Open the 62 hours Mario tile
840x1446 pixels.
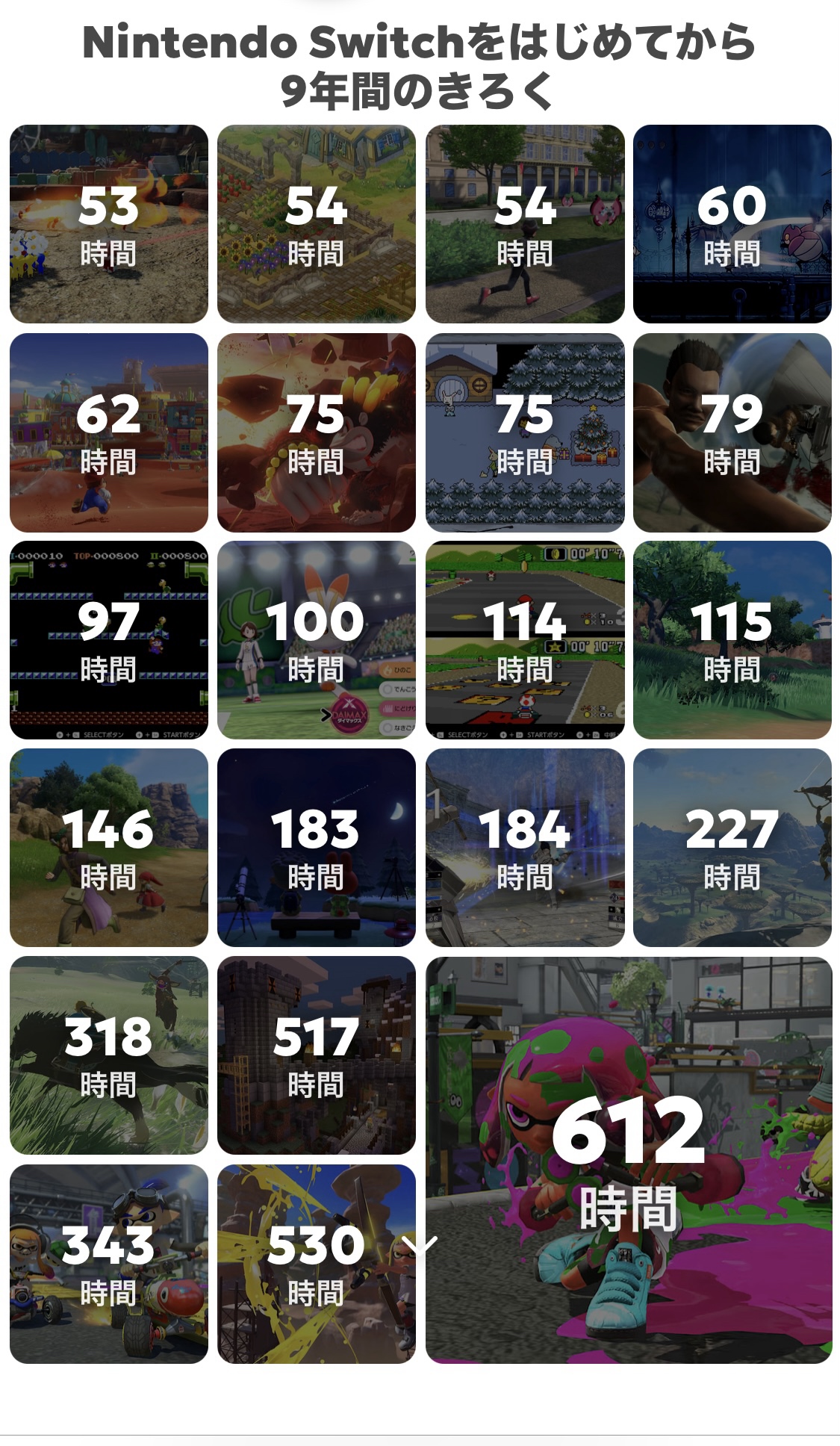[x=108, y=432]
